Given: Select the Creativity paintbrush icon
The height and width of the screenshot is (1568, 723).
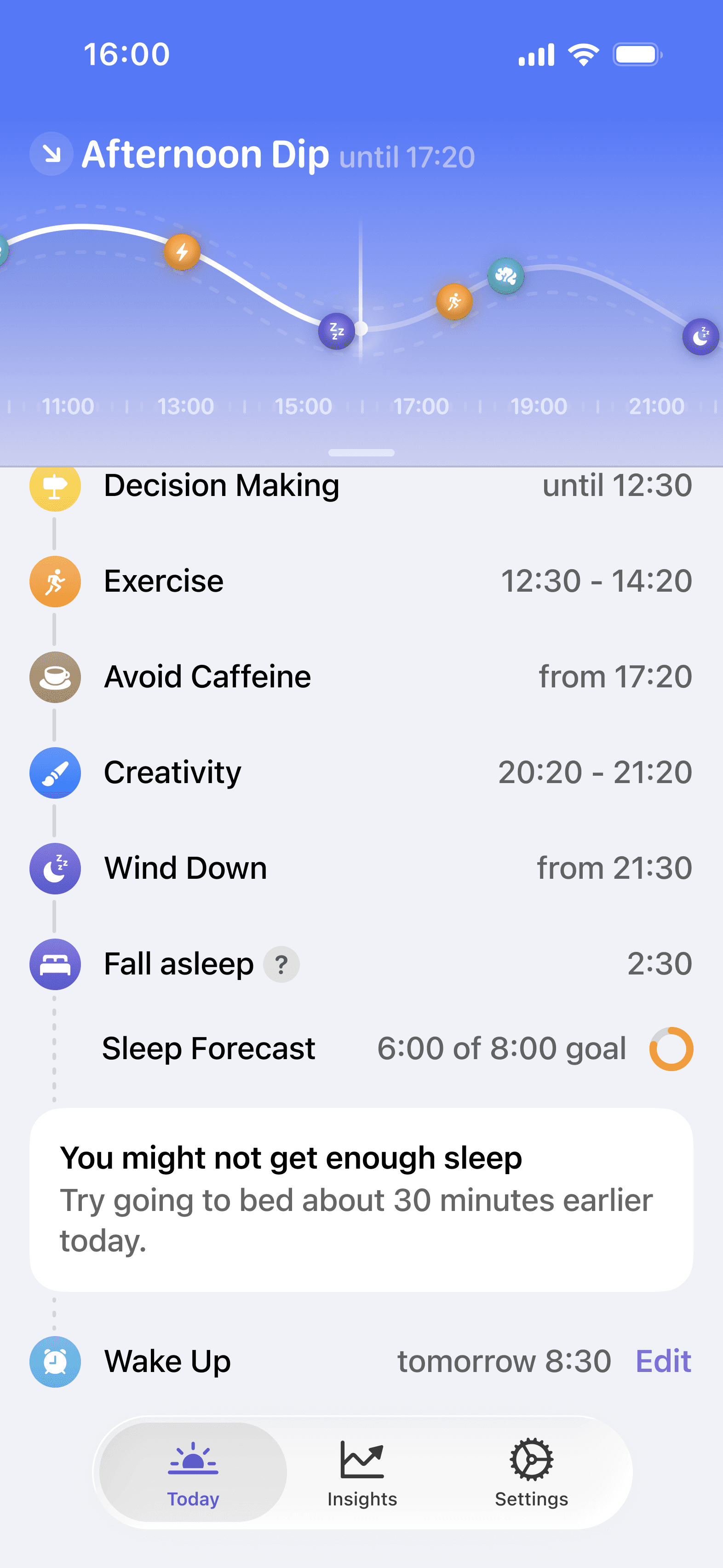Looking at the screenshot, I should (54, 772).
